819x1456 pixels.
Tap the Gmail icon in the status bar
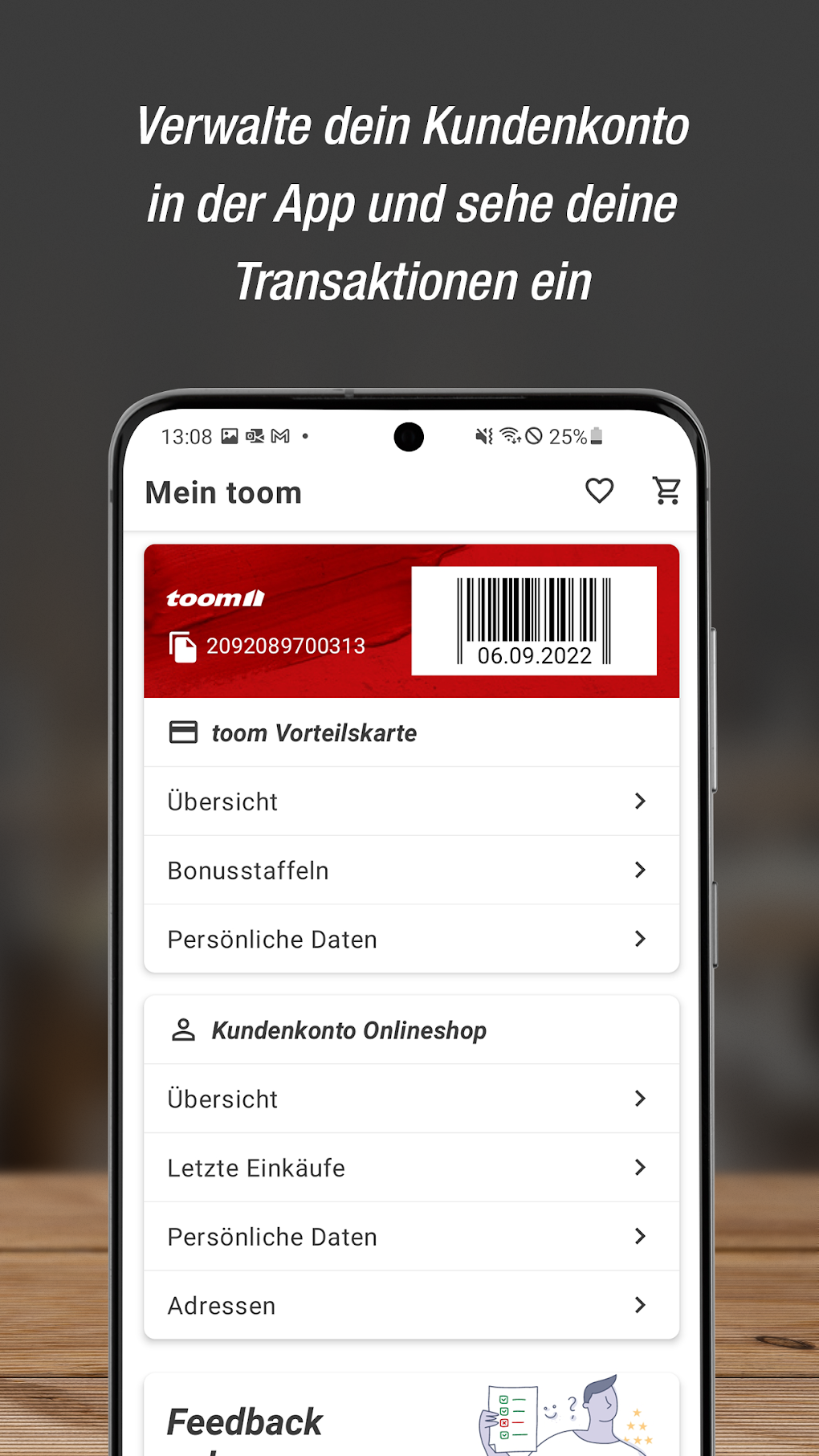click(279, 436)
